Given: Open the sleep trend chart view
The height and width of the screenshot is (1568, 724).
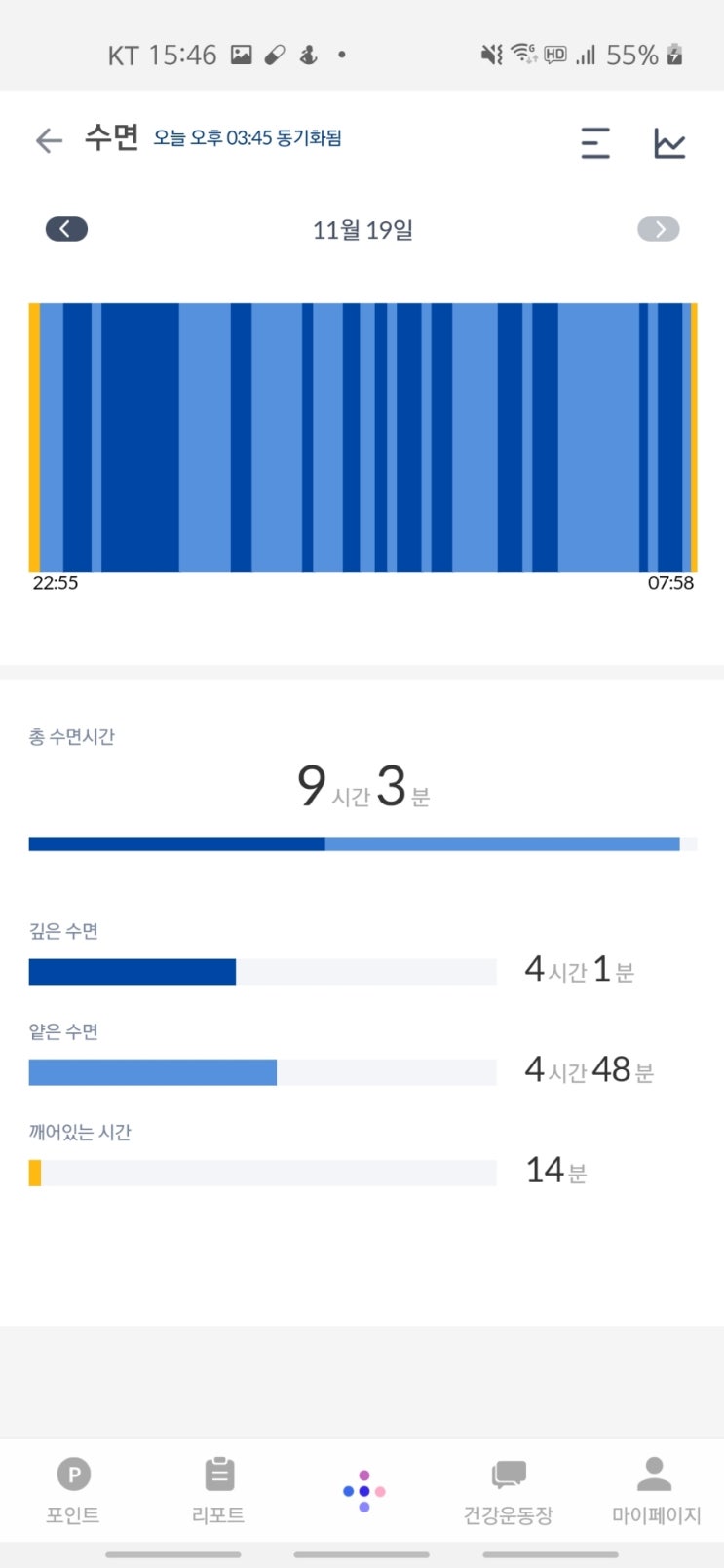Looking at the screenshot, I should [x=669, y=142].
